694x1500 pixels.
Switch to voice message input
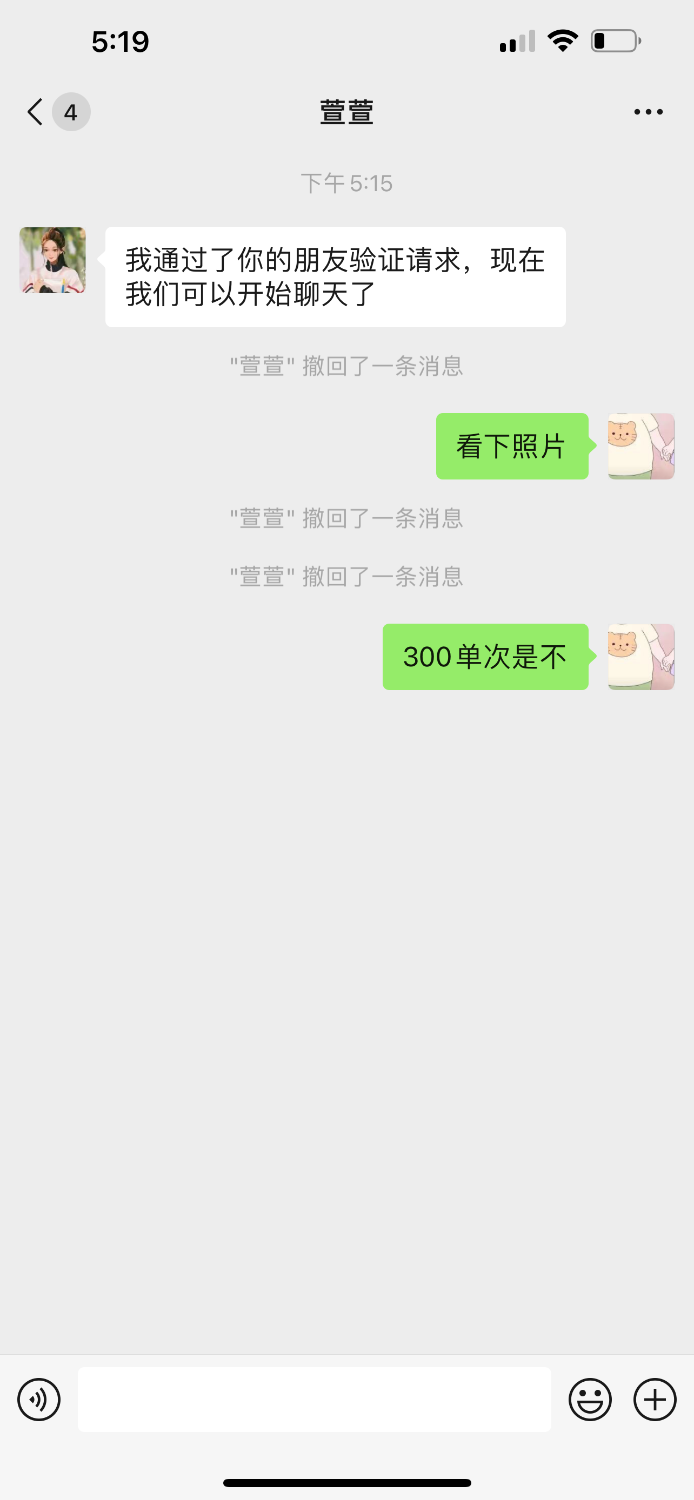click(x=39, y=1399)
